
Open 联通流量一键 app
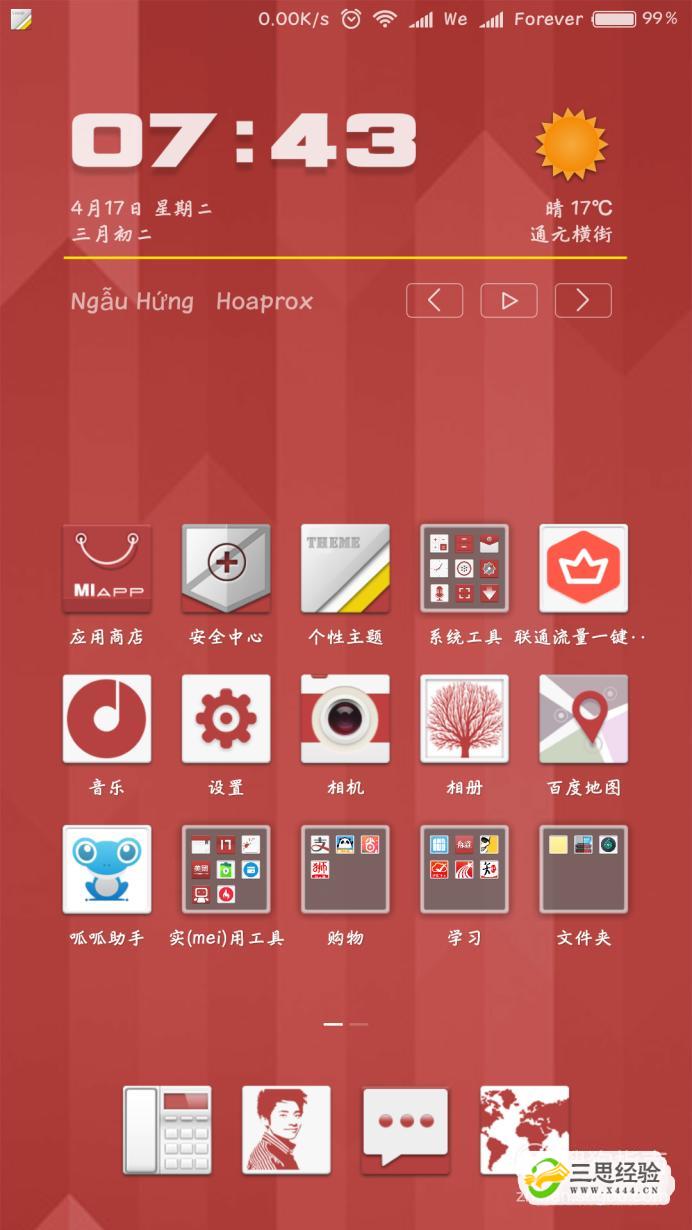click(583, 568)
